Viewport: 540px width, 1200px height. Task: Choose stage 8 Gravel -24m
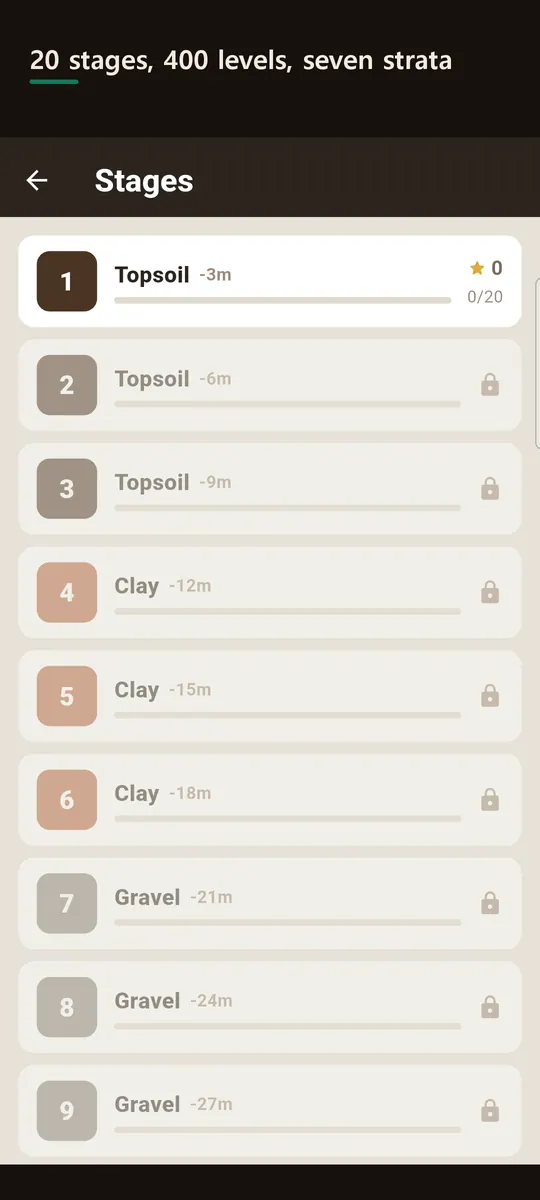[270, 1007]
